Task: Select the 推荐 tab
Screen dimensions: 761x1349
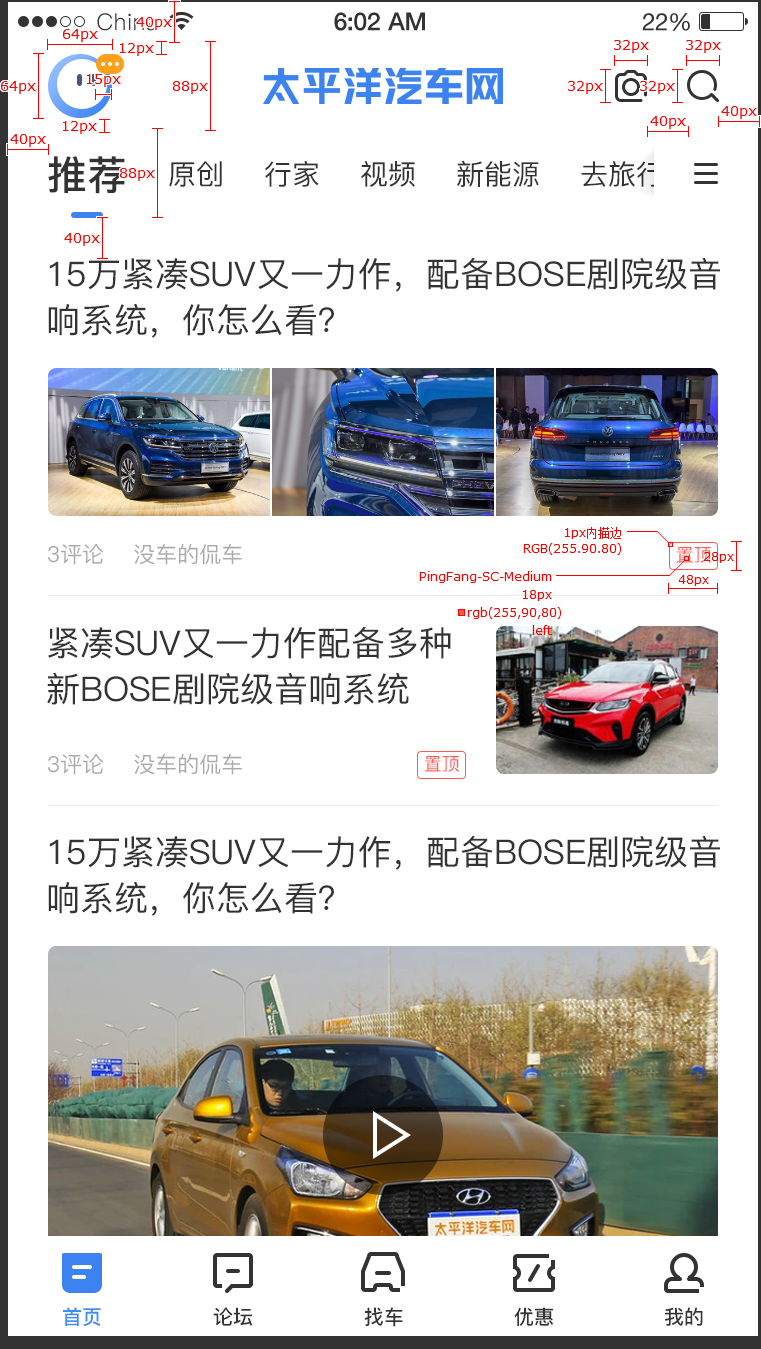Action: pos(87,175)
